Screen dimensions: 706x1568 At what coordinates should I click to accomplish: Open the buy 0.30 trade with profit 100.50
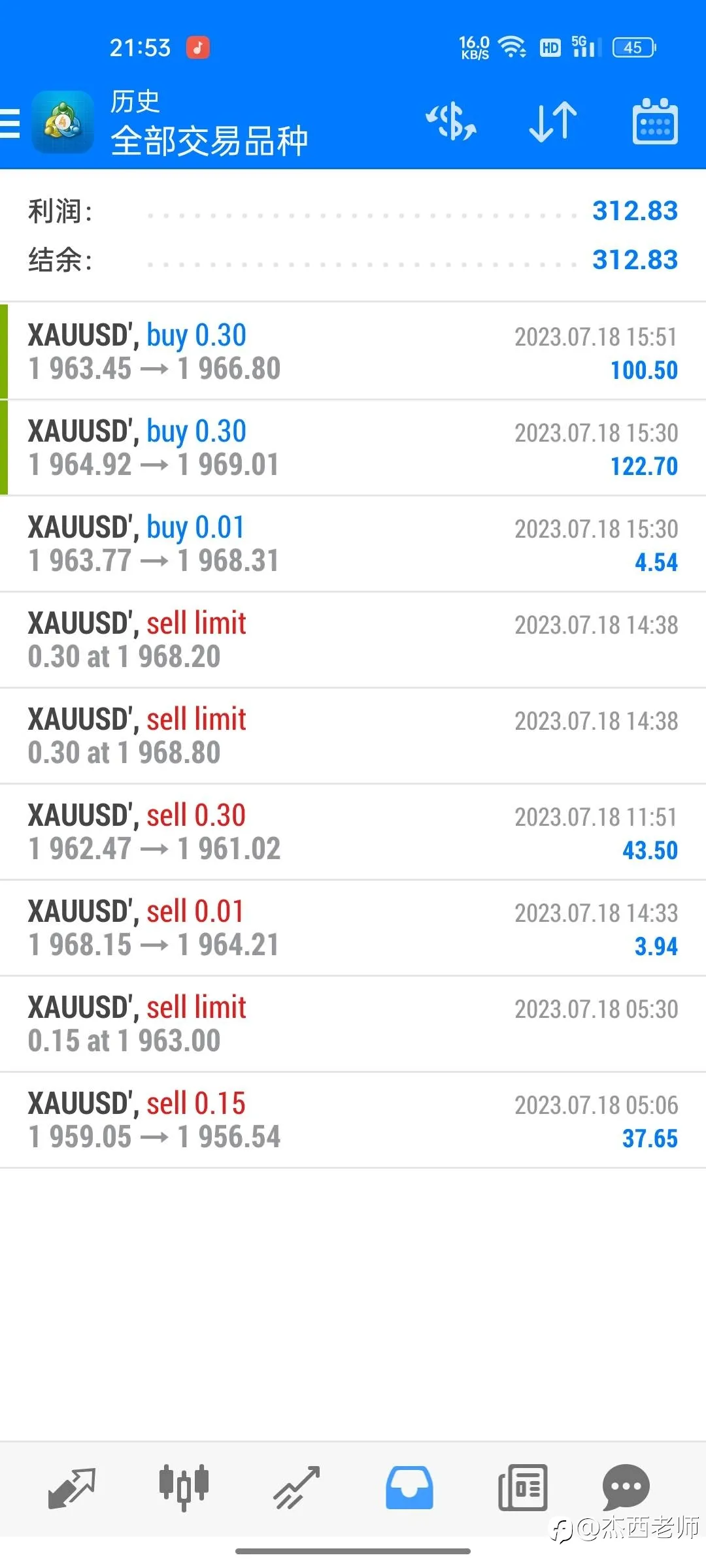click(353, 351)
